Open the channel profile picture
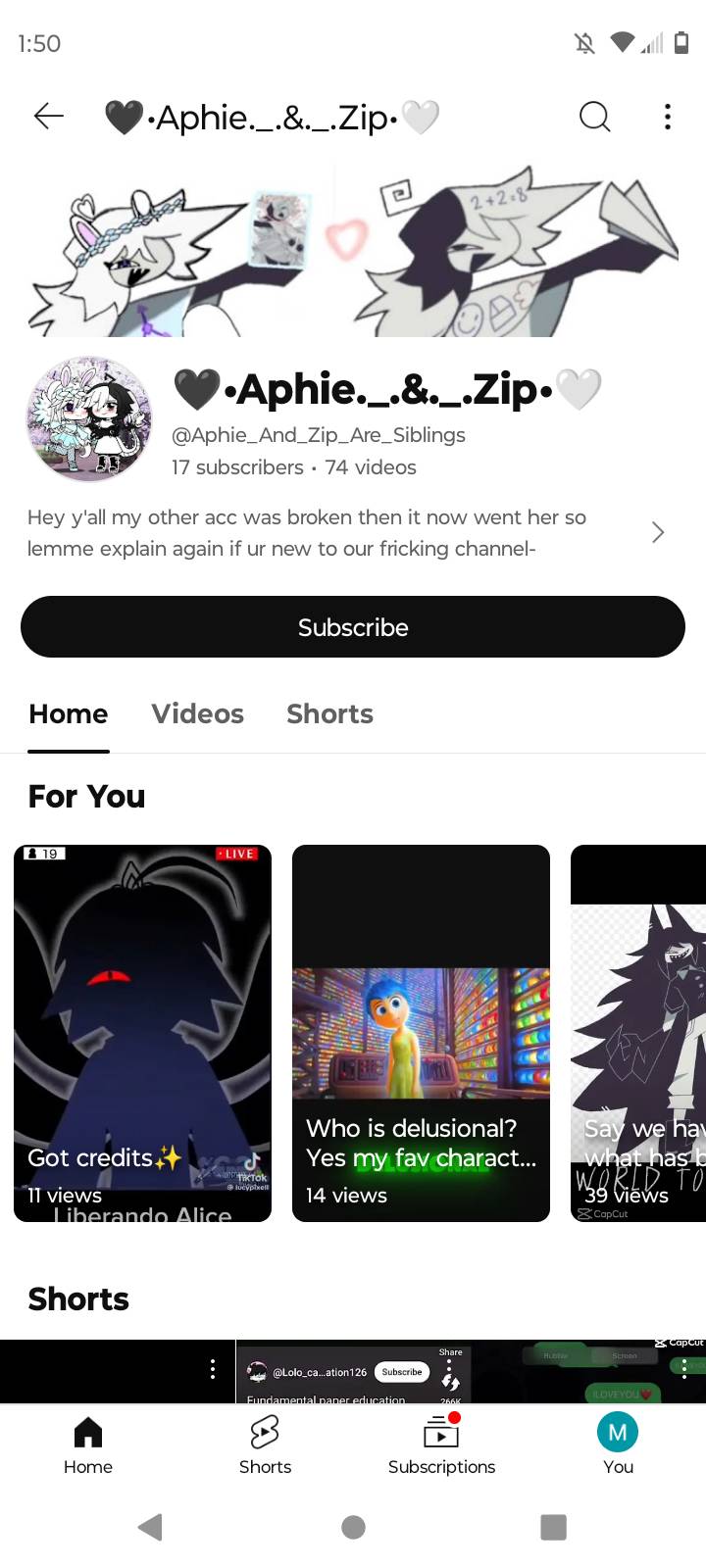 [x=89, y=419]
